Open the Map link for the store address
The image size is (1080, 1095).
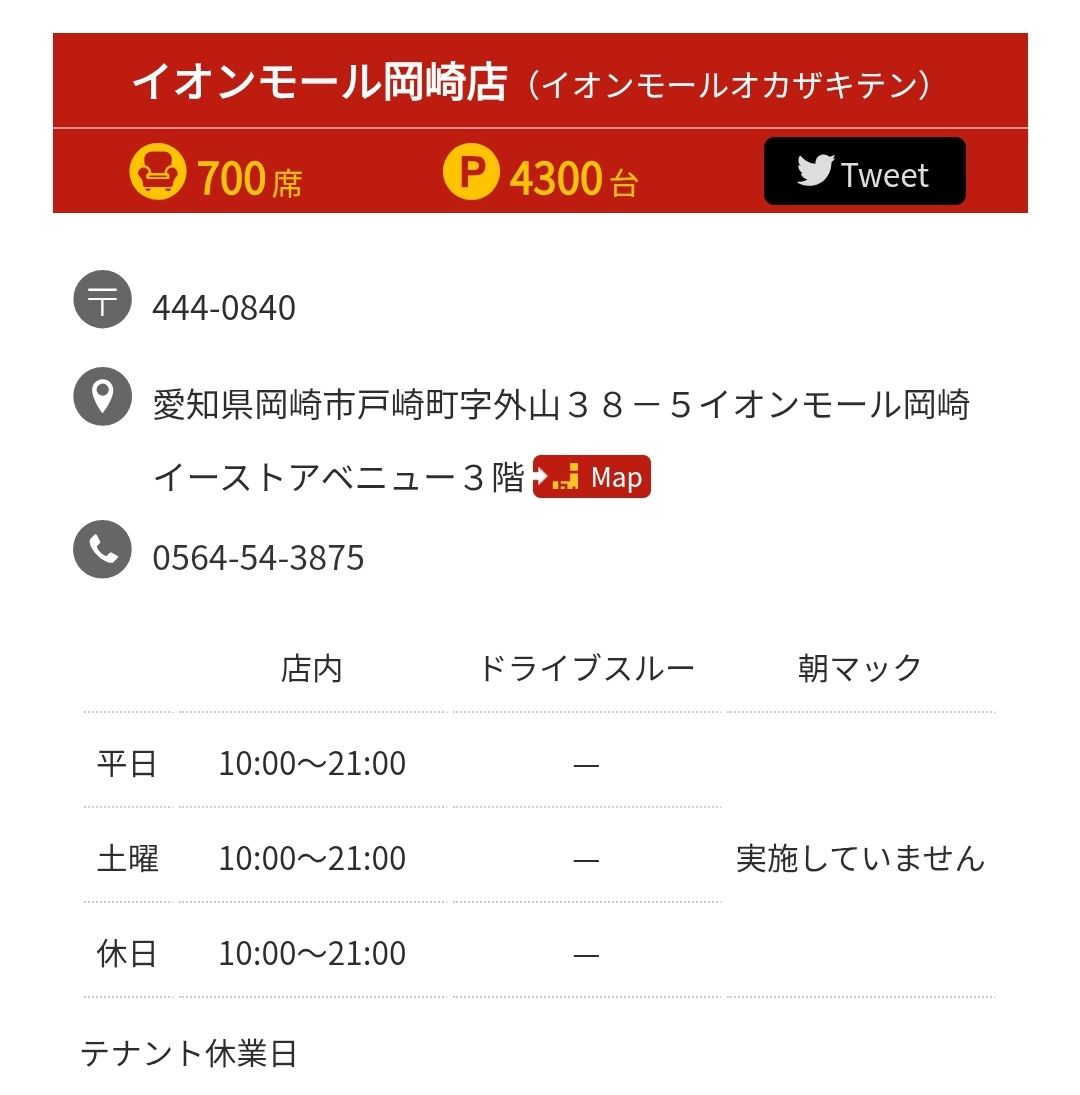pyautogui.click(x=592, y=477)
